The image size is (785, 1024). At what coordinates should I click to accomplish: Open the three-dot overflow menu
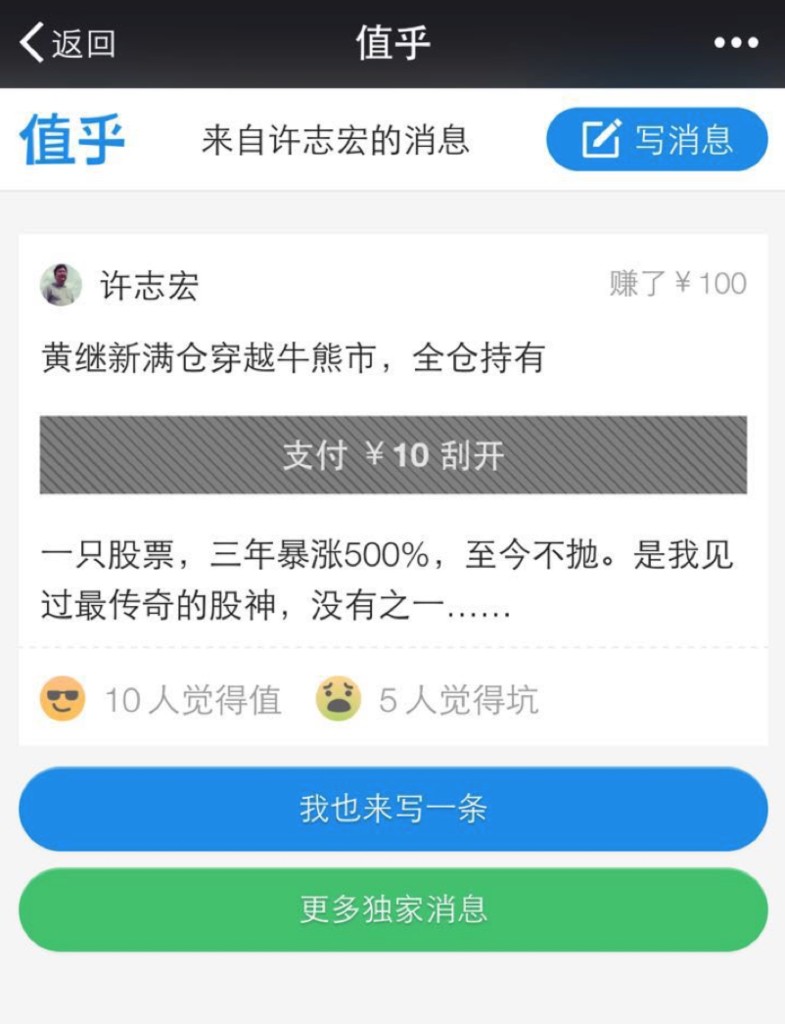pyautogui.click(x=736, y=43)
